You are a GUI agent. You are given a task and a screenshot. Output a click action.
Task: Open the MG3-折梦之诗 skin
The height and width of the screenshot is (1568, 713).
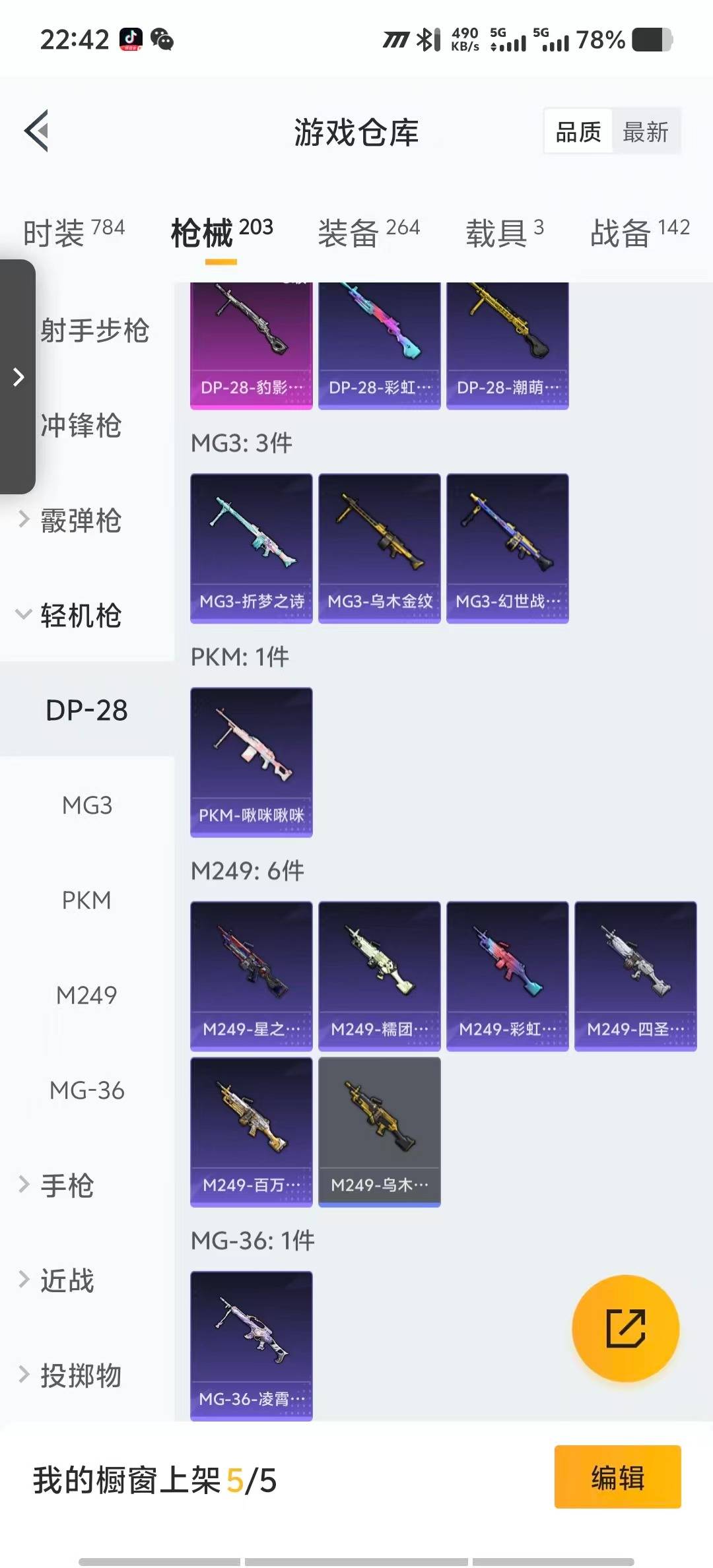(x=251, y=548)
